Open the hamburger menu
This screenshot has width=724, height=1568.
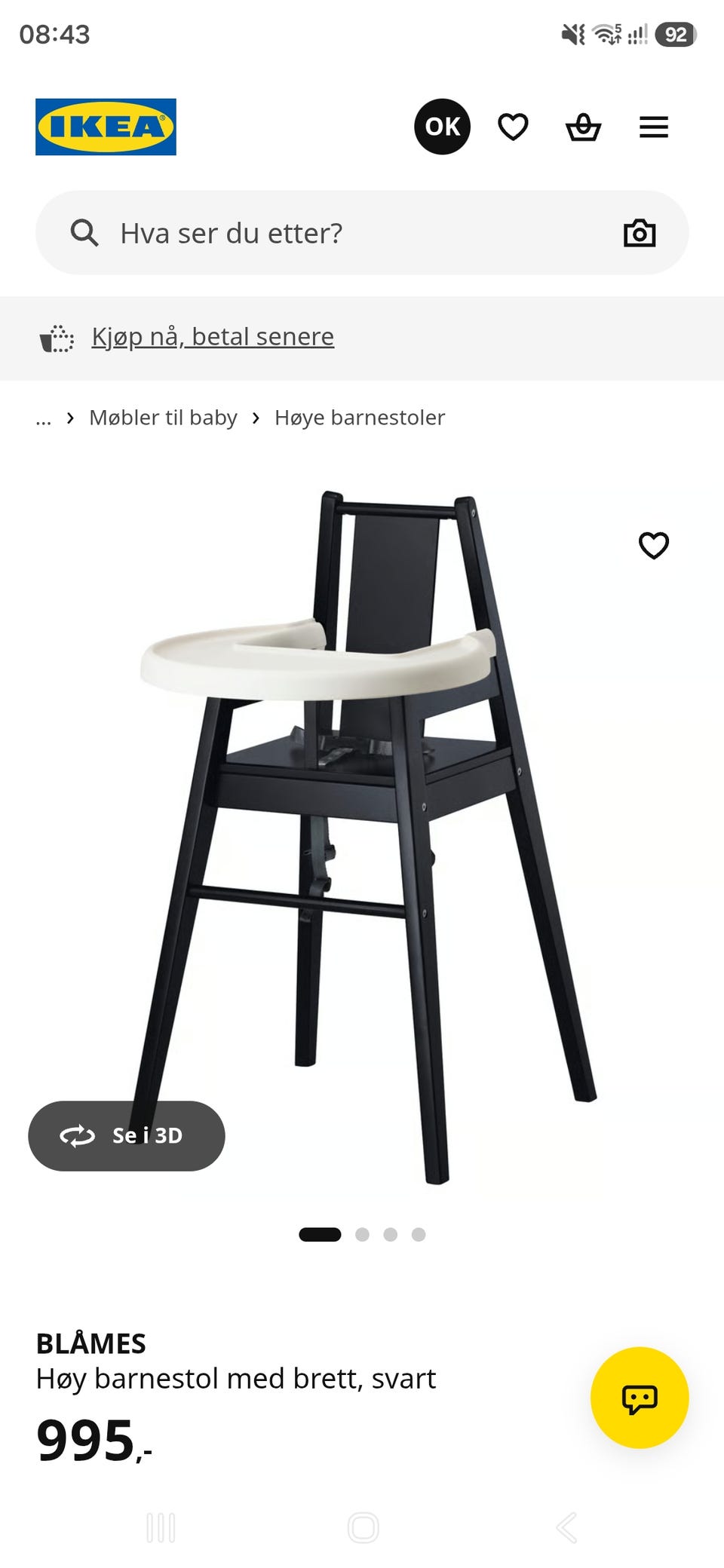654,127
